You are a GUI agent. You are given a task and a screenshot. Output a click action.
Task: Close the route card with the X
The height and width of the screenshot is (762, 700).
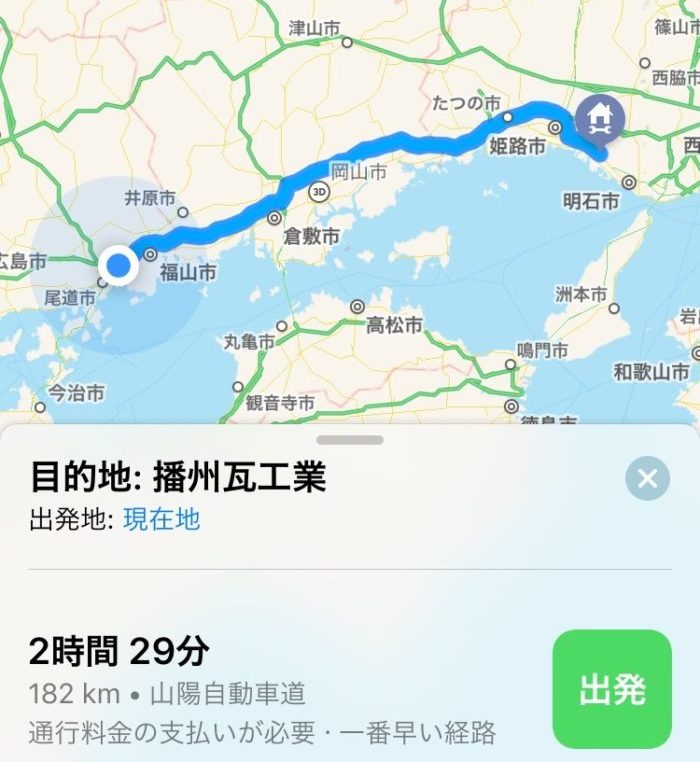point(647,479)
